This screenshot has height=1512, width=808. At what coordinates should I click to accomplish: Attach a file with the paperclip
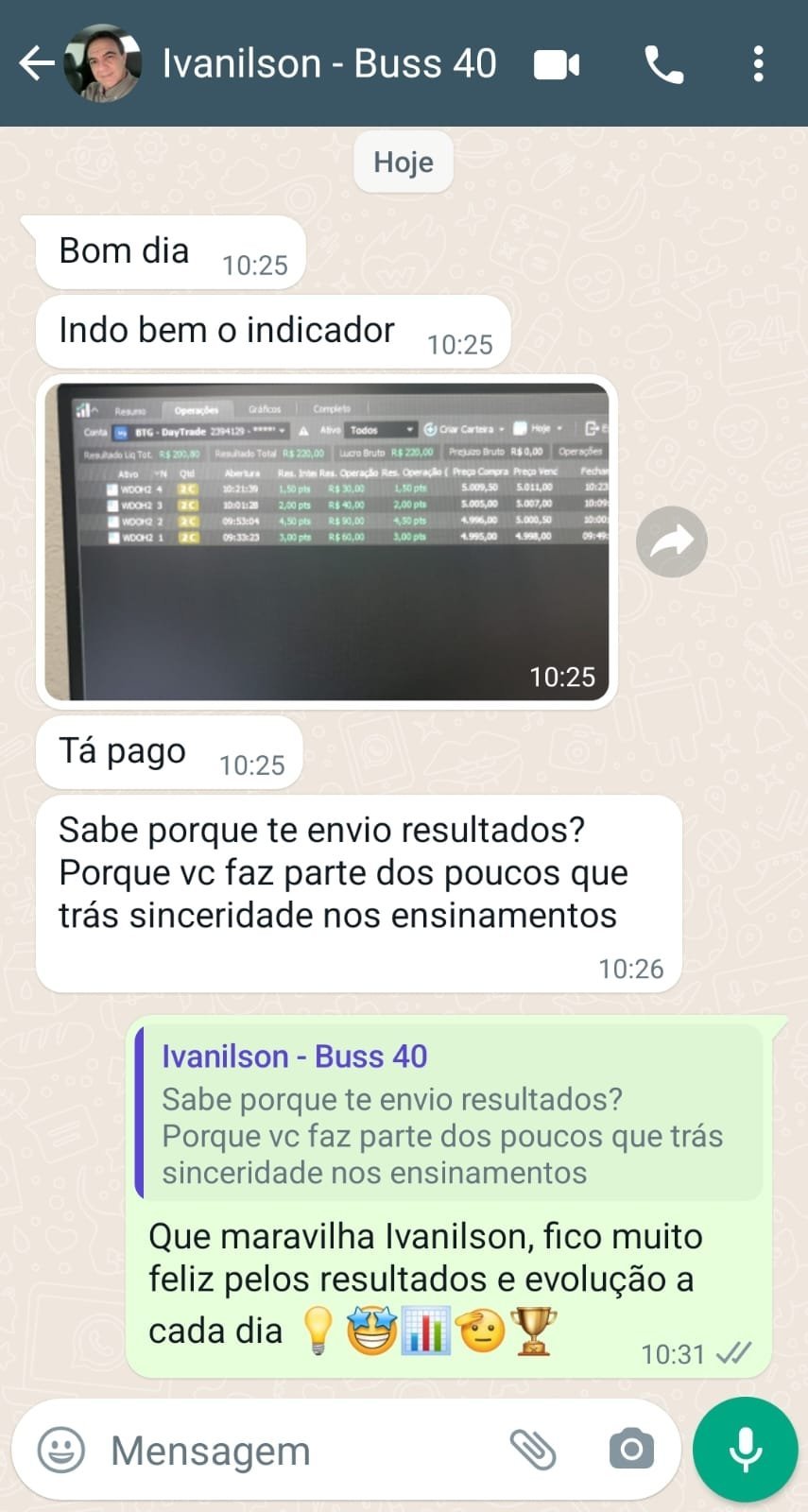coord(533,1450)
